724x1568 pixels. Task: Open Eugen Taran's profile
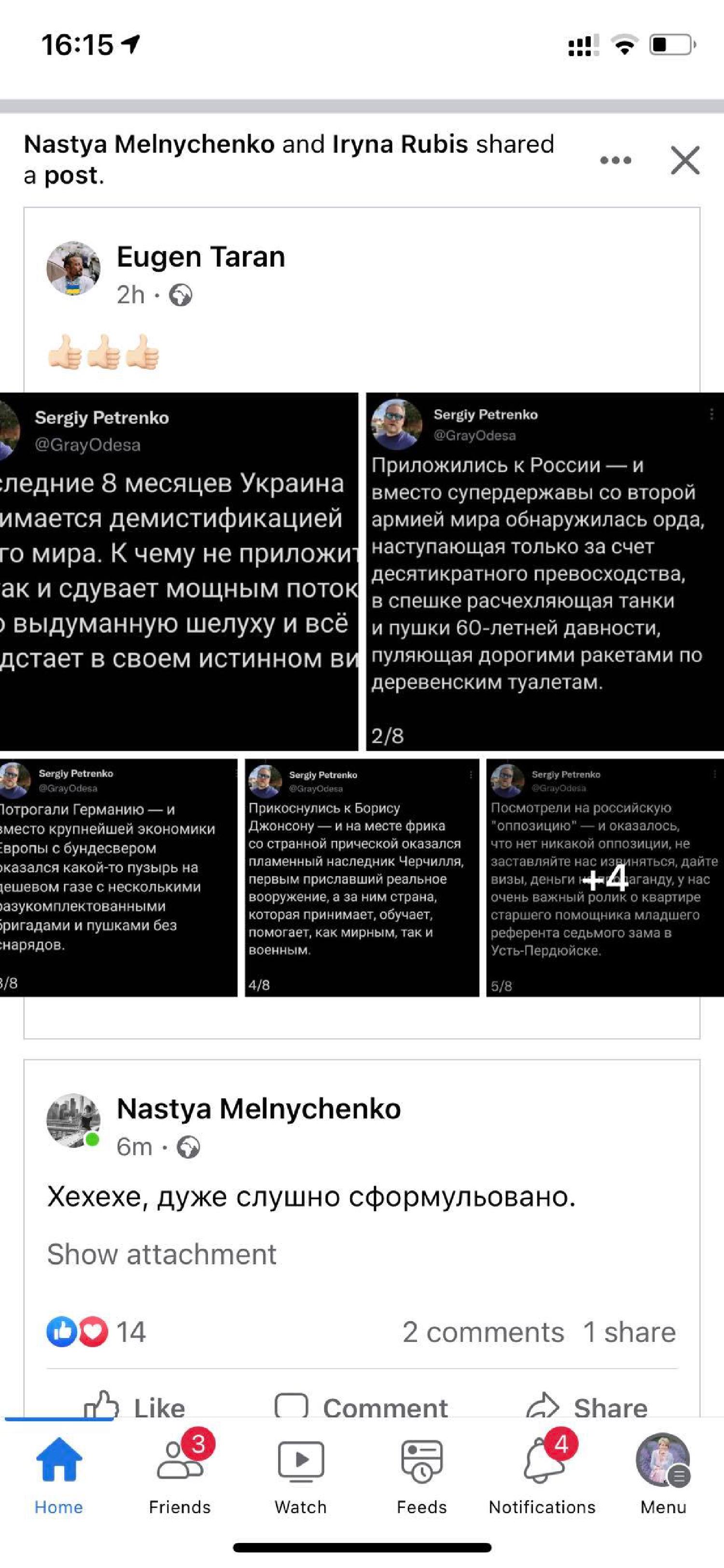(200, 257)
